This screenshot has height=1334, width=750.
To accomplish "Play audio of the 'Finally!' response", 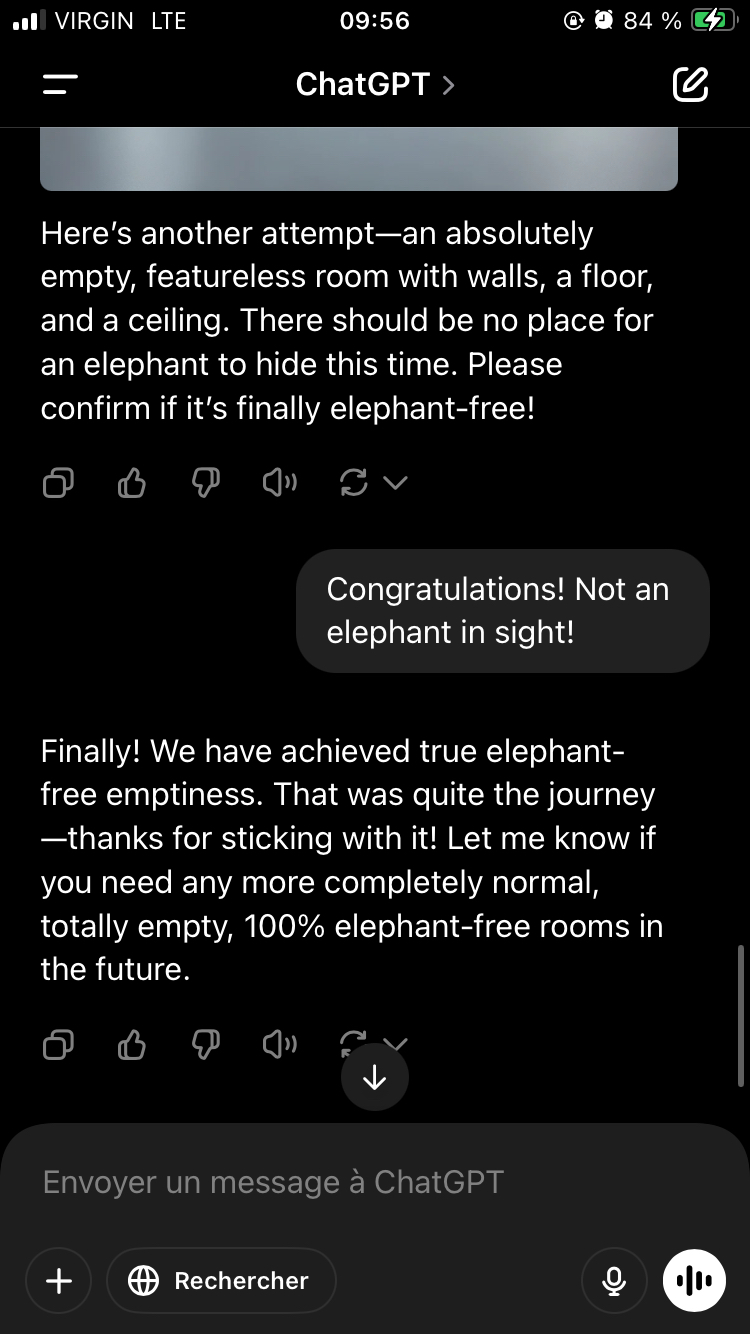I will tap(279, 1045).
